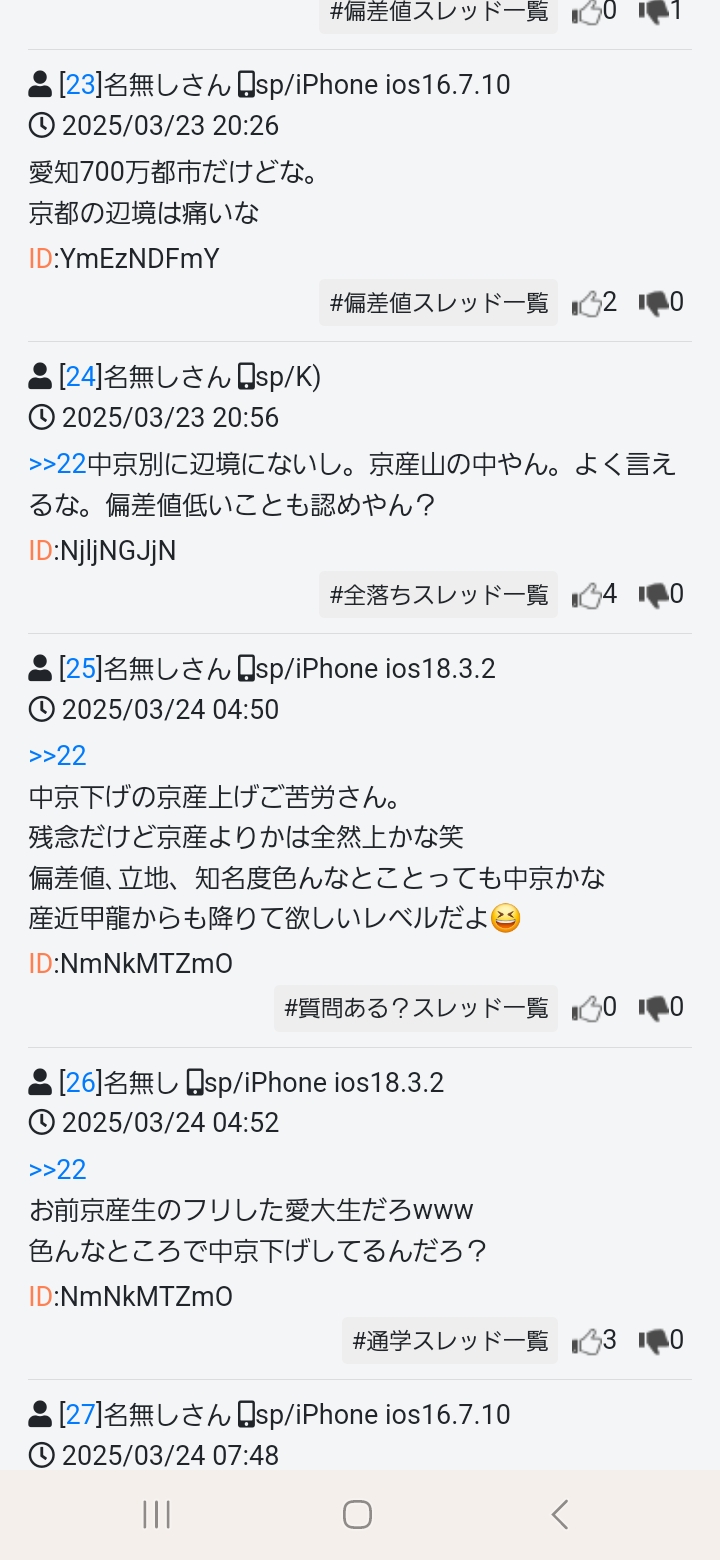Open #偏差値スレッド一覧 tag under post 23
The width and height of the screenshot is (720, 1560).
(x=439, y=302)
